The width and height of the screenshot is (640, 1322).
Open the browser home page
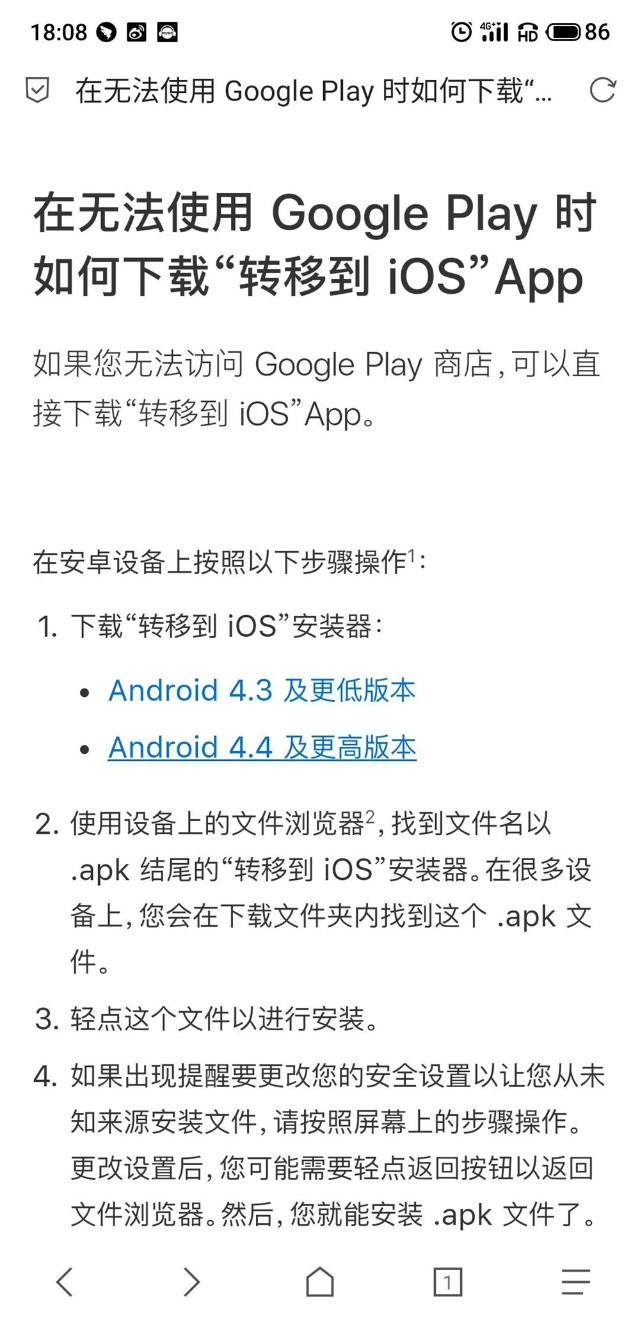[x=320, y=1281]
